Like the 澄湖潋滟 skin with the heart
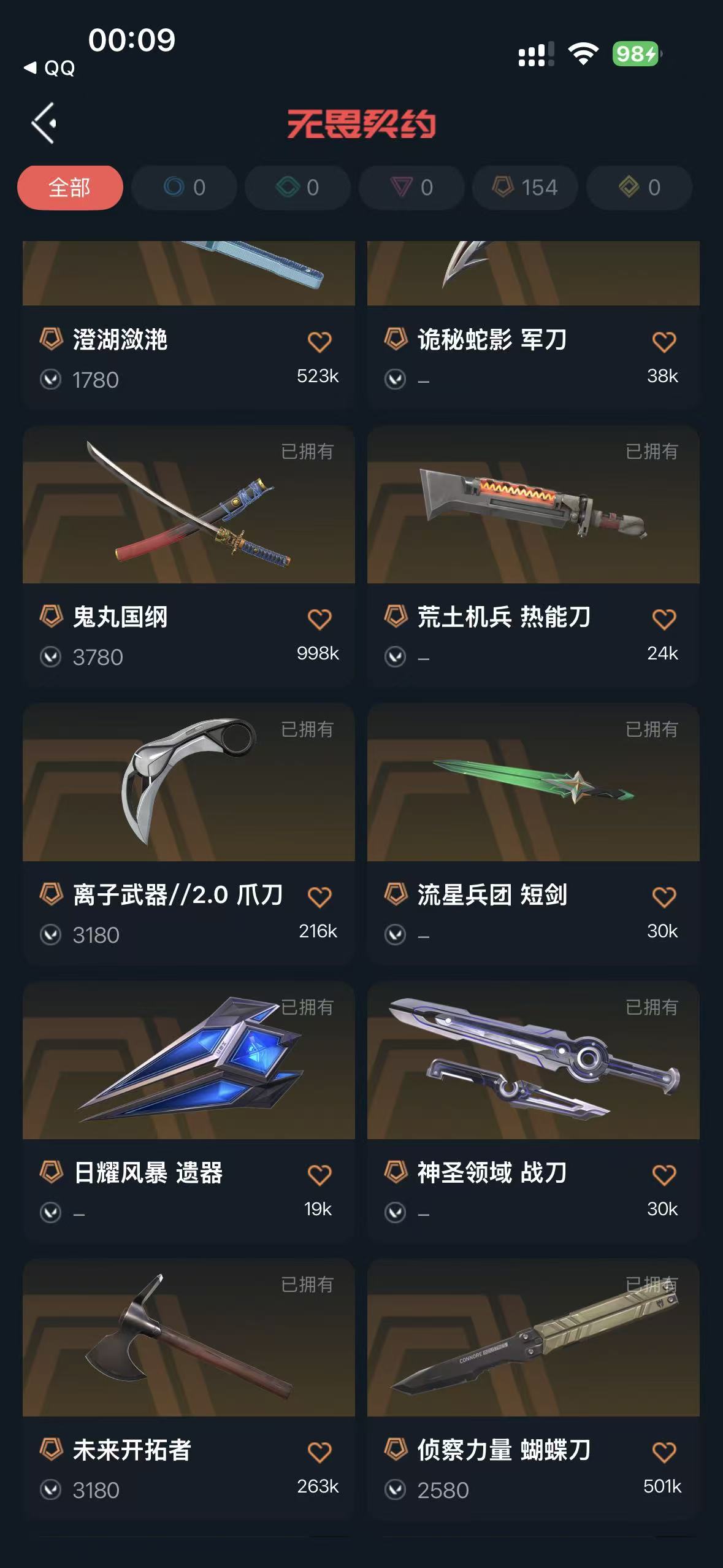The image size is (723, 1568). click(319, 342)
